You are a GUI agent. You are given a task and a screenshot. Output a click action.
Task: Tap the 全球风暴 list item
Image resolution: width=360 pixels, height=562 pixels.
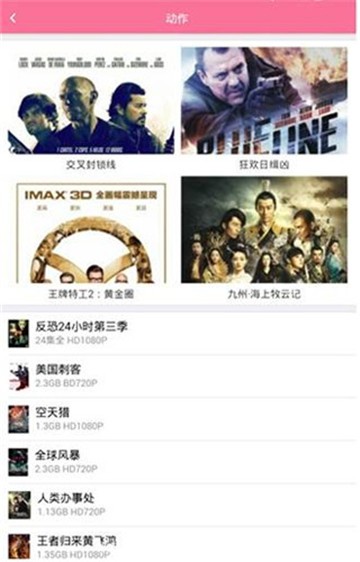pyautogui.click(x=180, y=462)
